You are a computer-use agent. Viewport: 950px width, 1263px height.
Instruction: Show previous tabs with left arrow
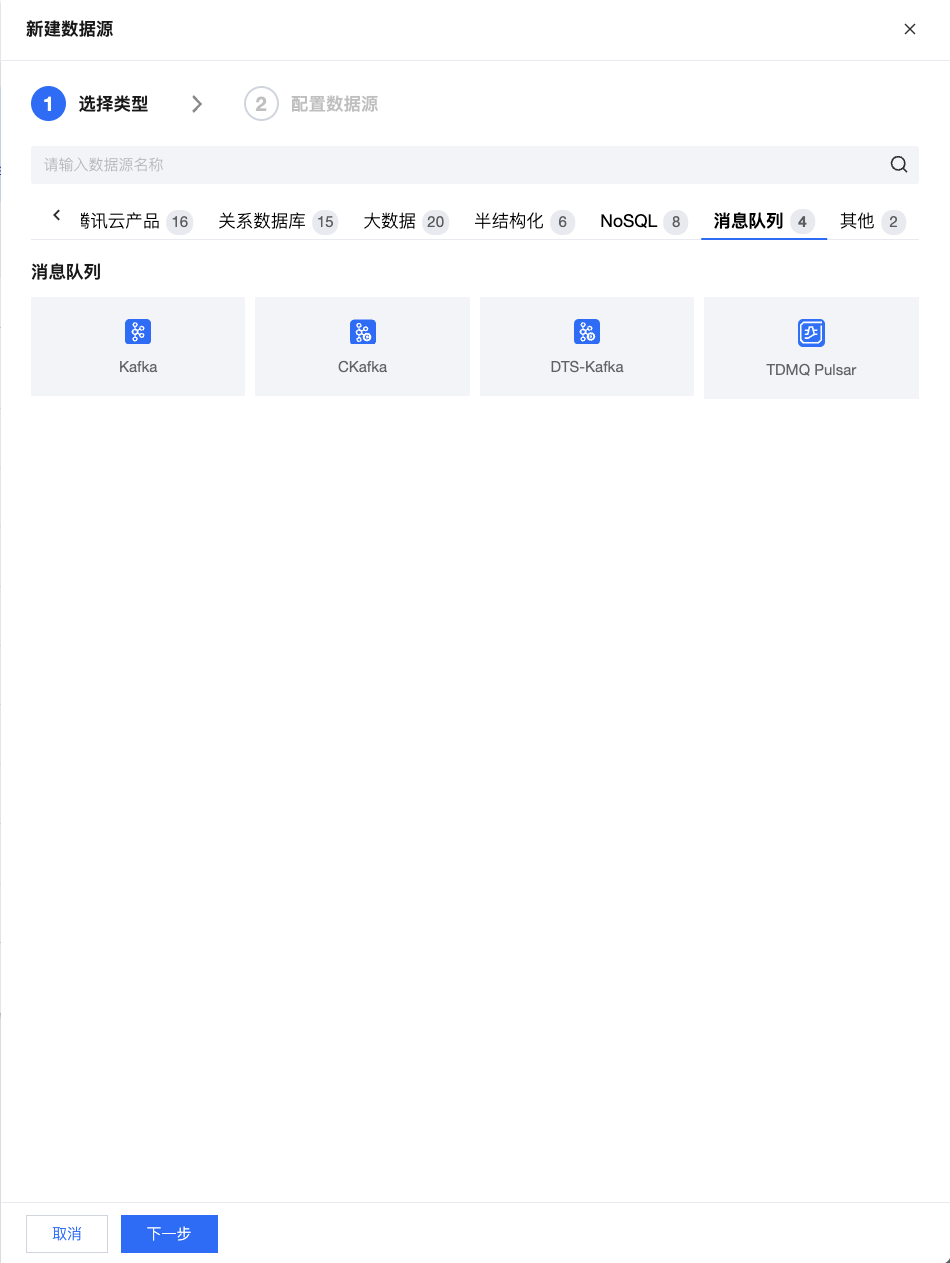click(x=56, y=215)
